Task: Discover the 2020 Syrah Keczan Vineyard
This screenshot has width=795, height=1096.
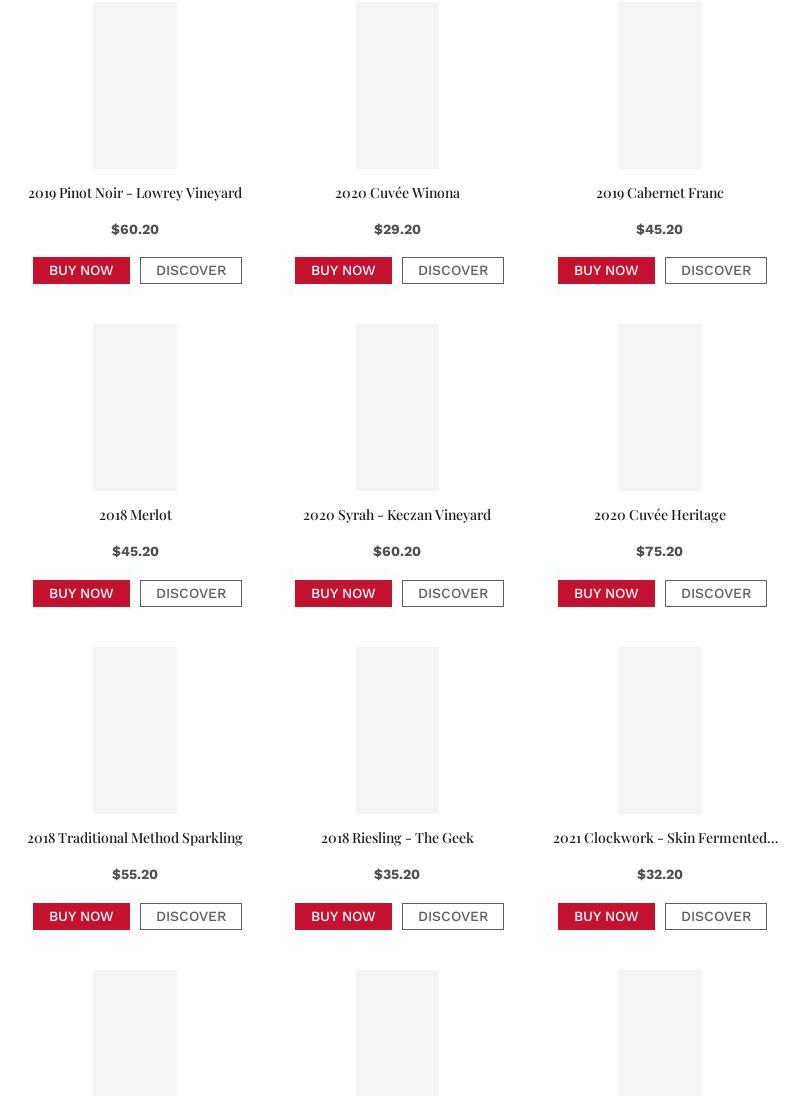Action: pos(453,593)
